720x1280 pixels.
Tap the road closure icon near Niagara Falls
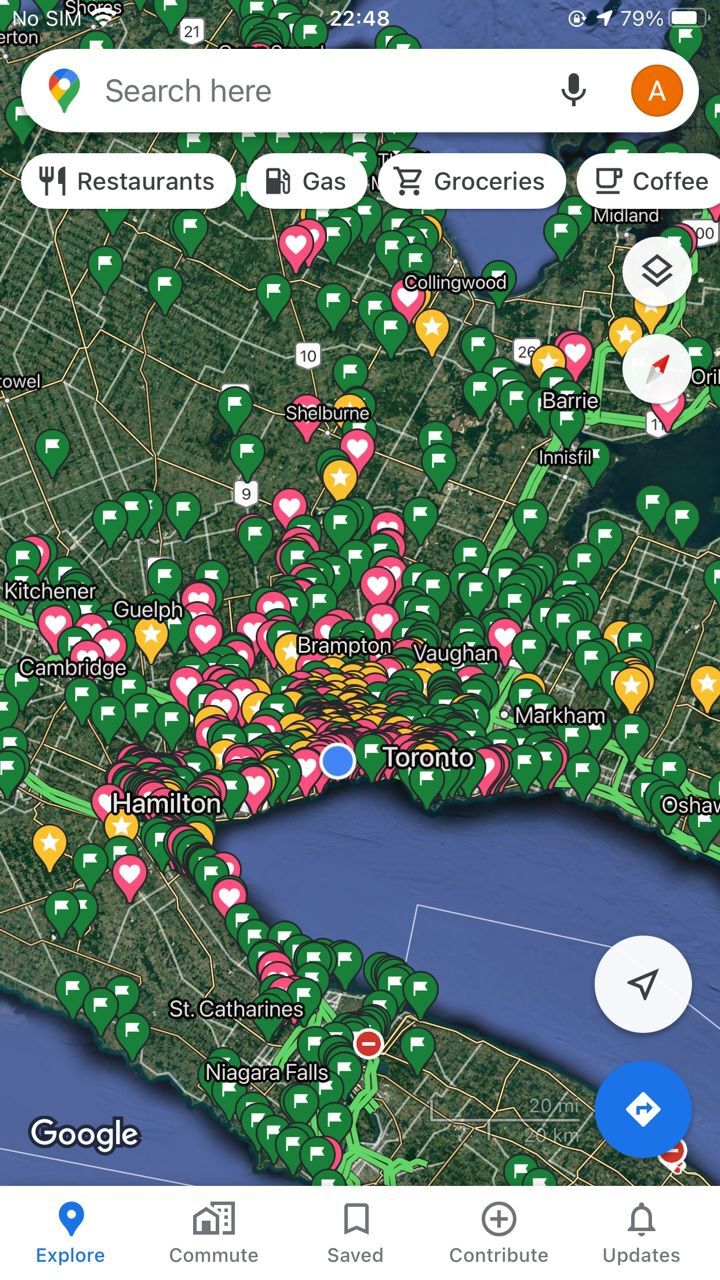(368, 1043)
